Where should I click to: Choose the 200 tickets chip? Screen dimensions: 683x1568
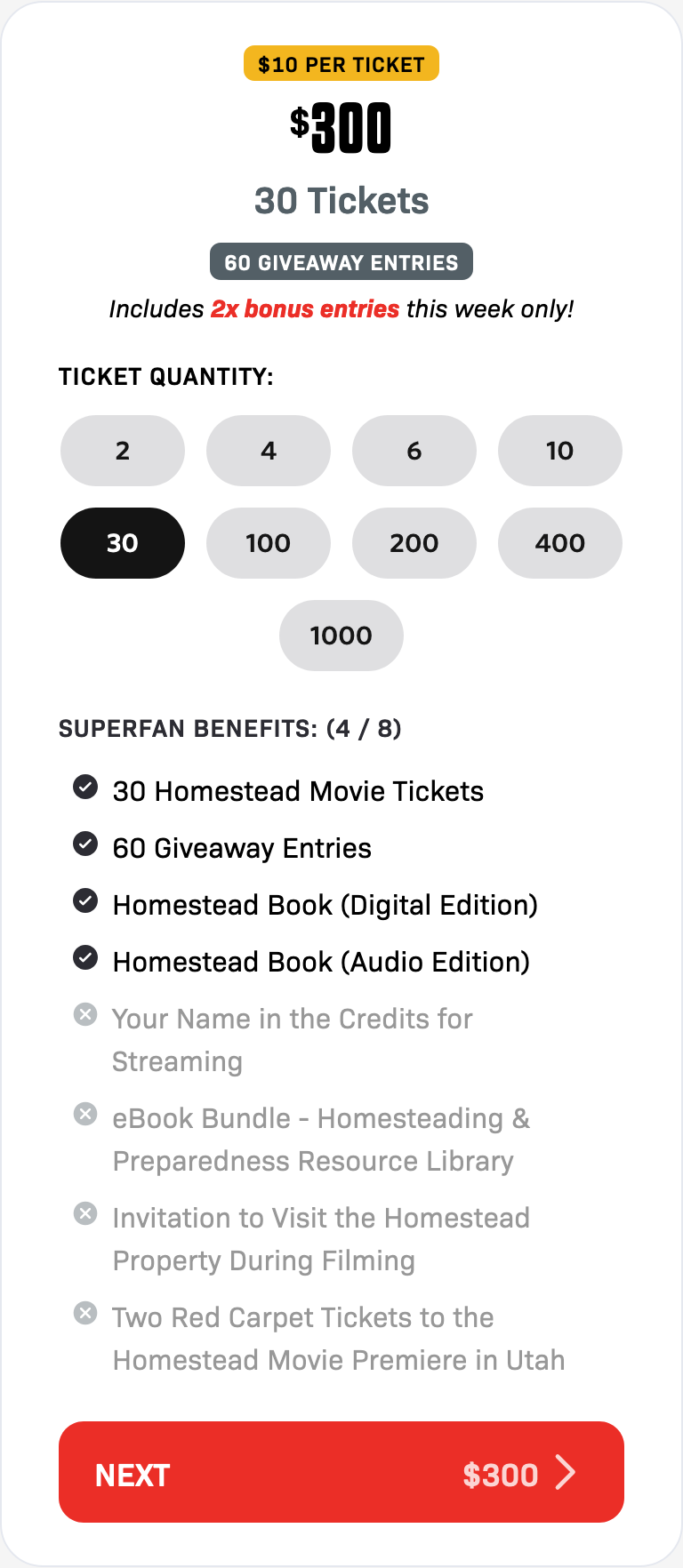[414, 543]
